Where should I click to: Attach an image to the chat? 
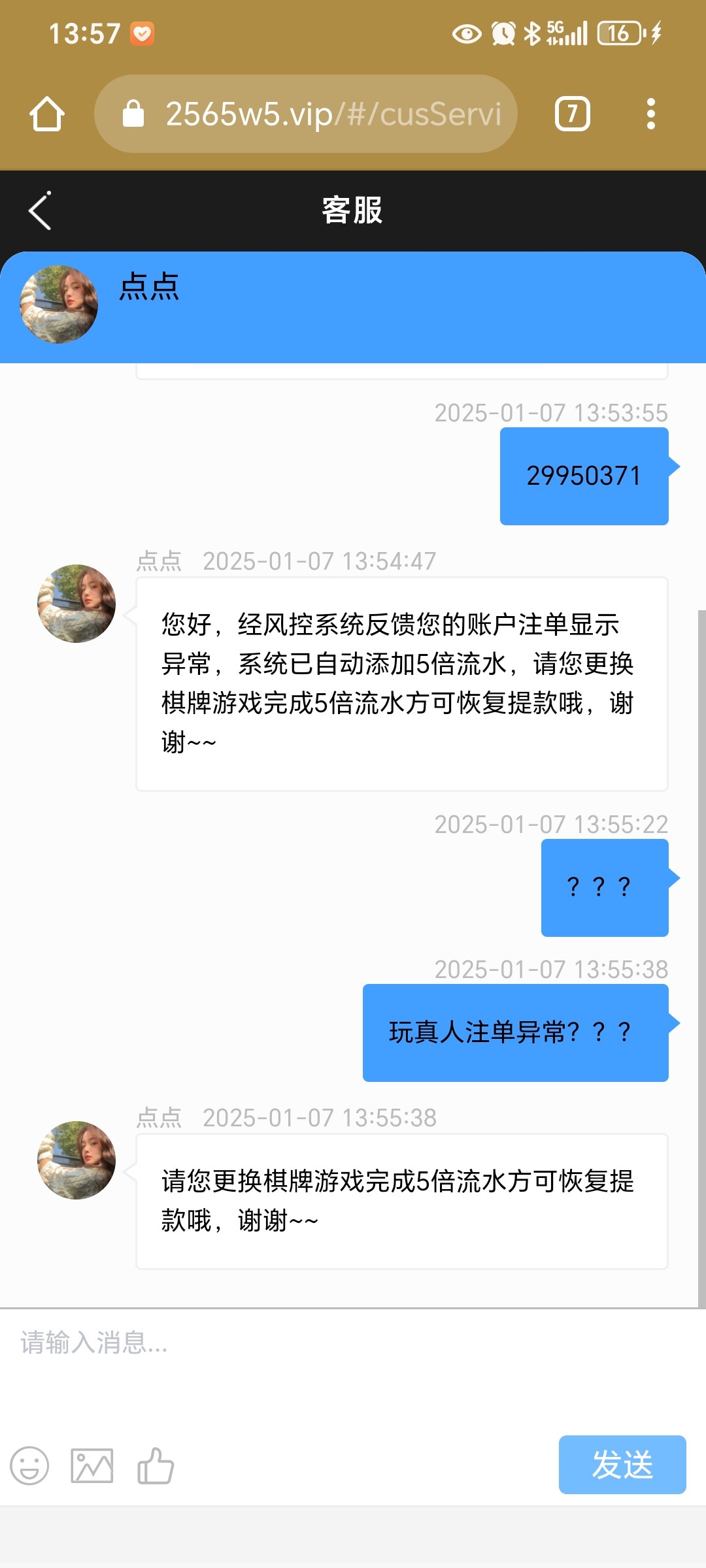coord(92,1465)
